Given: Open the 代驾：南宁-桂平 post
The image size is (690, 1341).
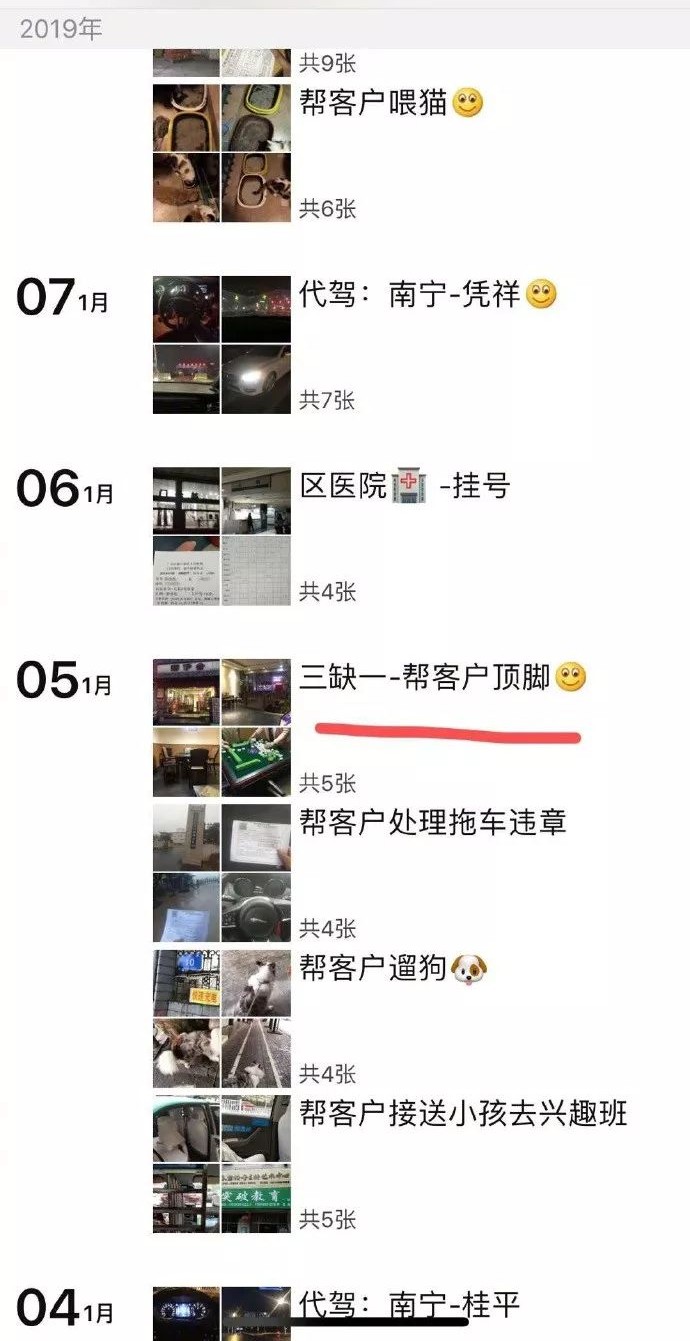Looking at the screenshot, I should pos(410,1304).
